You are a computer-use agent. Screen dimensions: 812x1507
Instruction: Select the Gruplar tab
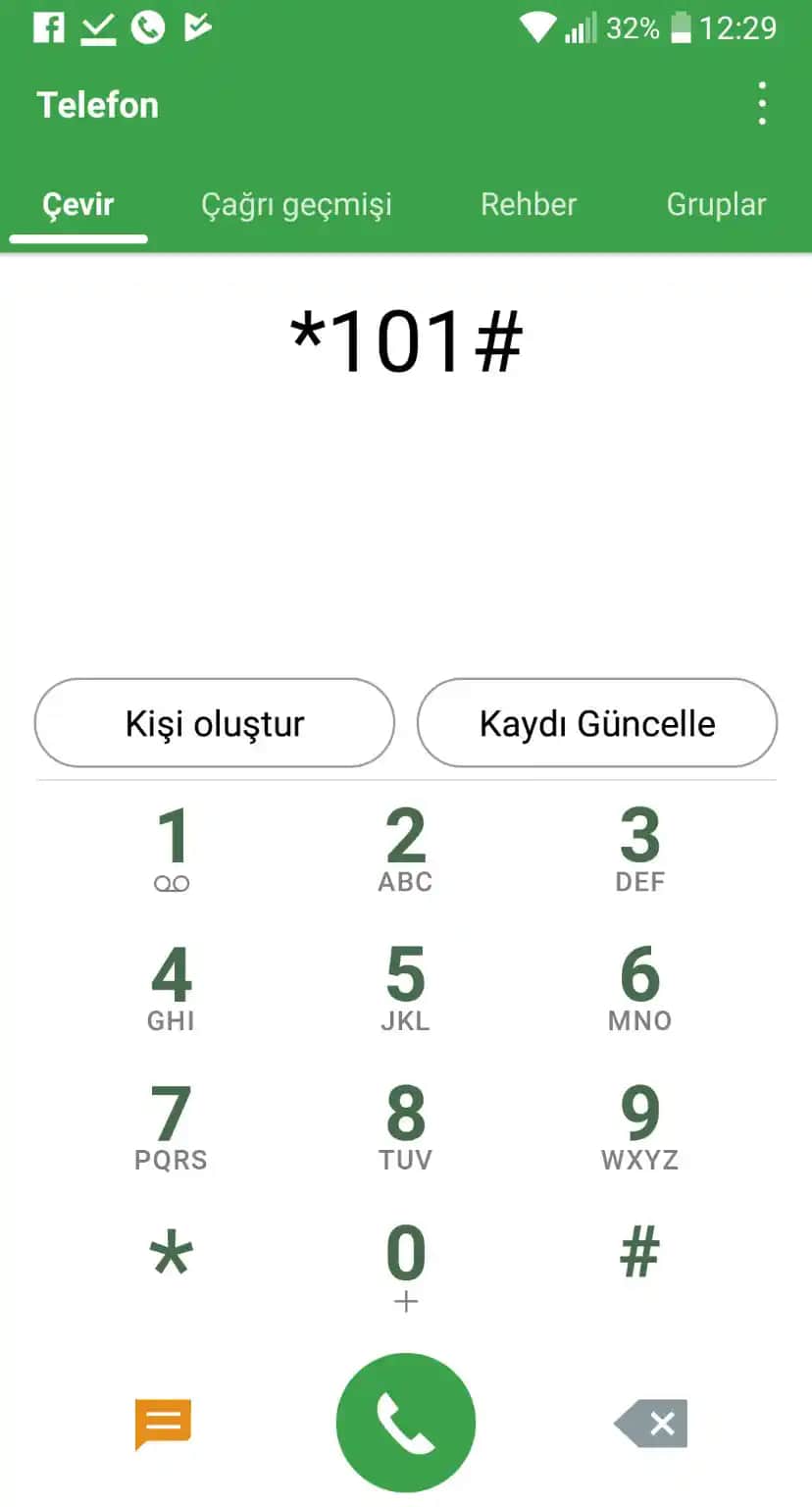(716, 205)
